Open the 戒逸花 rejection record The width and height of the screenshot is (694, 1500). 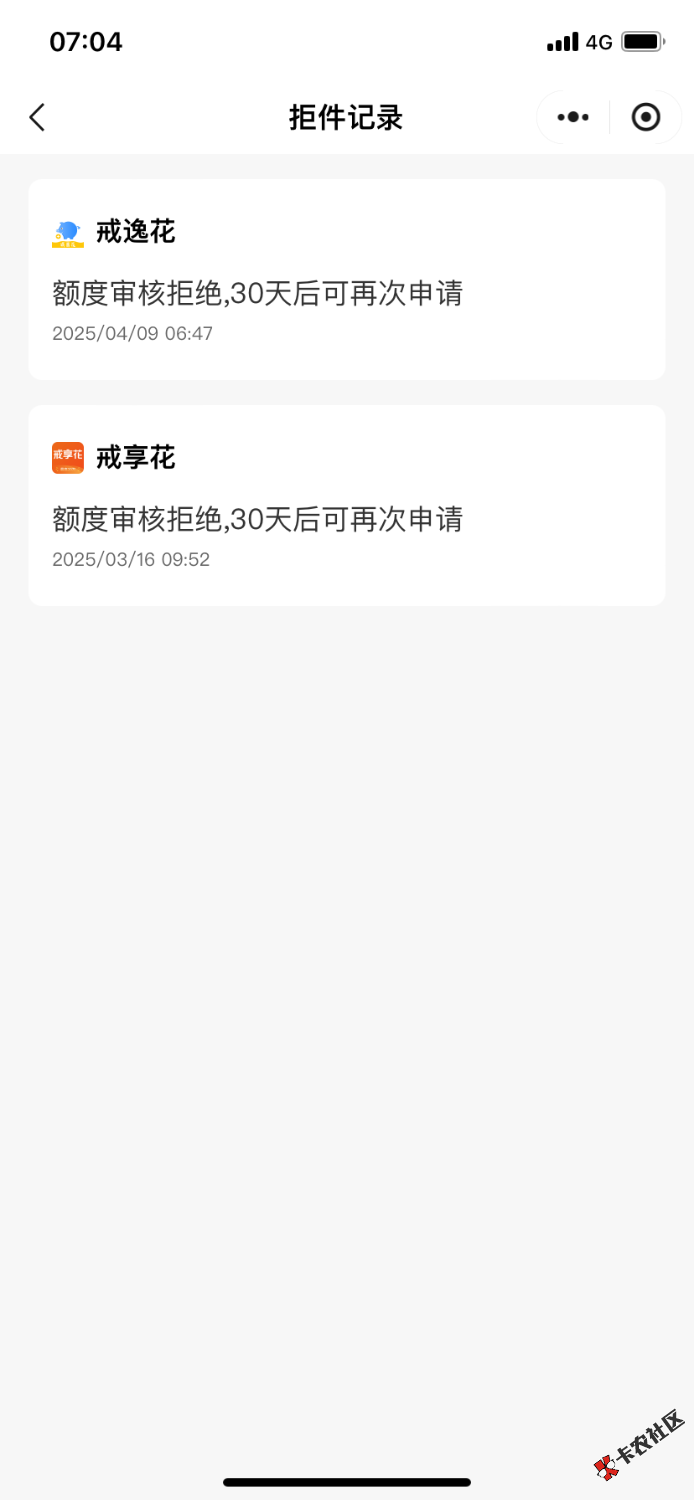(x=346, y=279)
